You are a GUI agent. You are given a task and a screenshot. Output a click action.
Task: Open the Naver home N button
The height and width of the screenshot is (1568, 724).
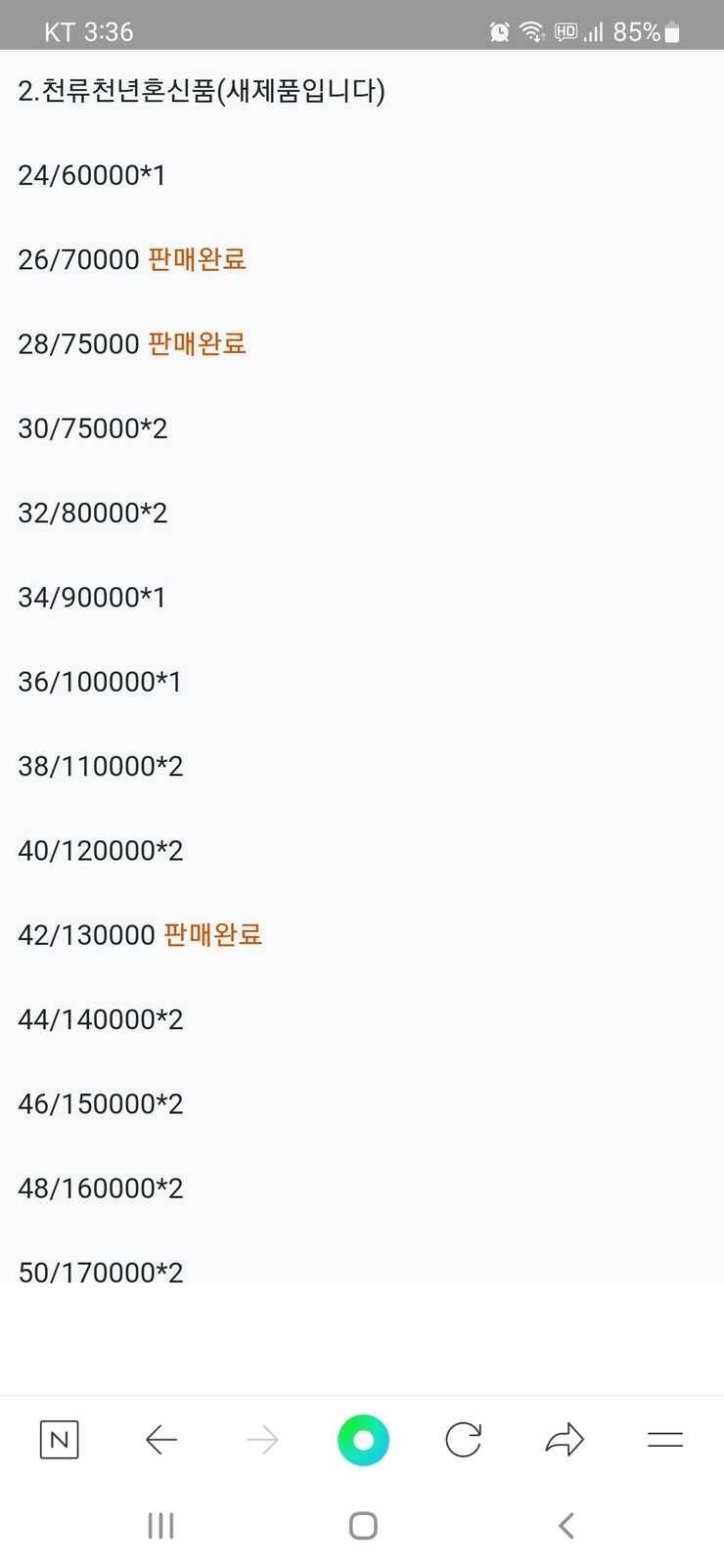click(59, 1440)
